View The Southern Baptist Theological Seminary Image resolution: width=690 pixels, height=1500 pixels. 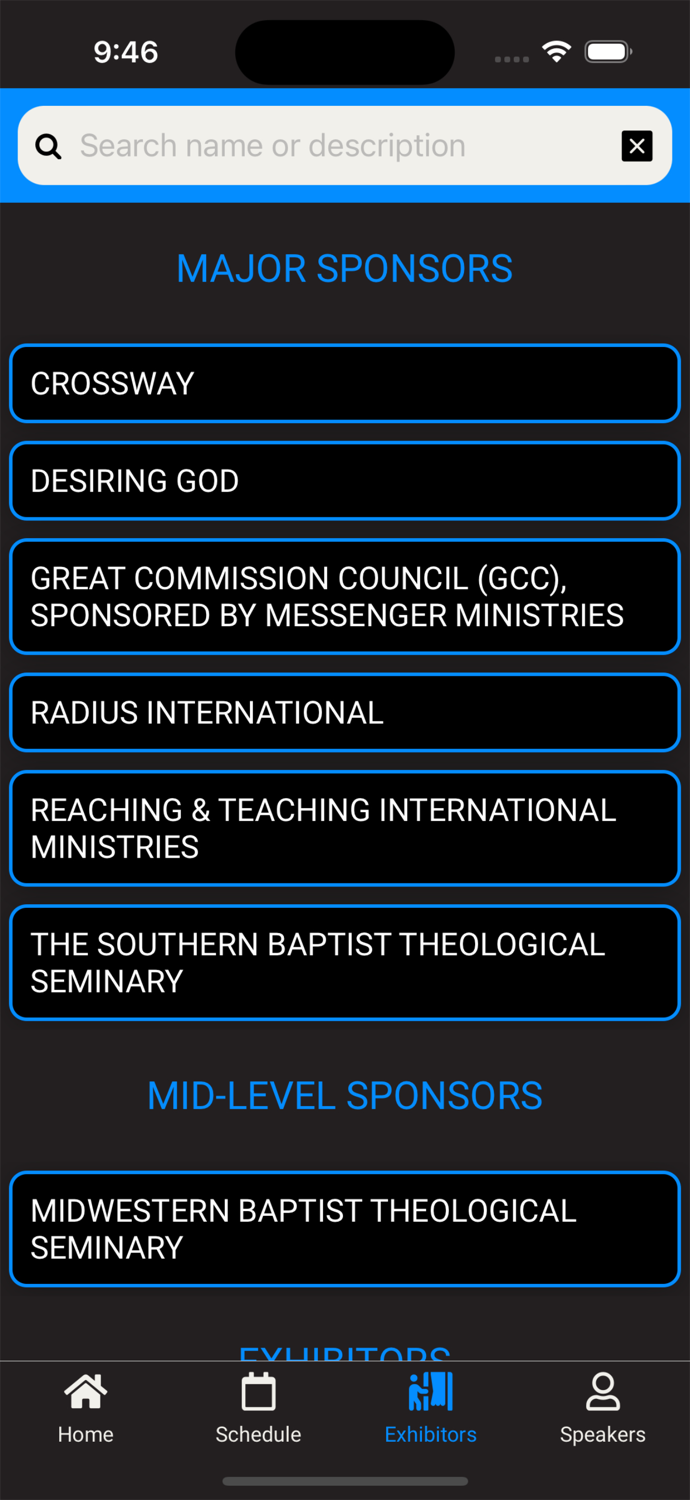coord(345,963)
